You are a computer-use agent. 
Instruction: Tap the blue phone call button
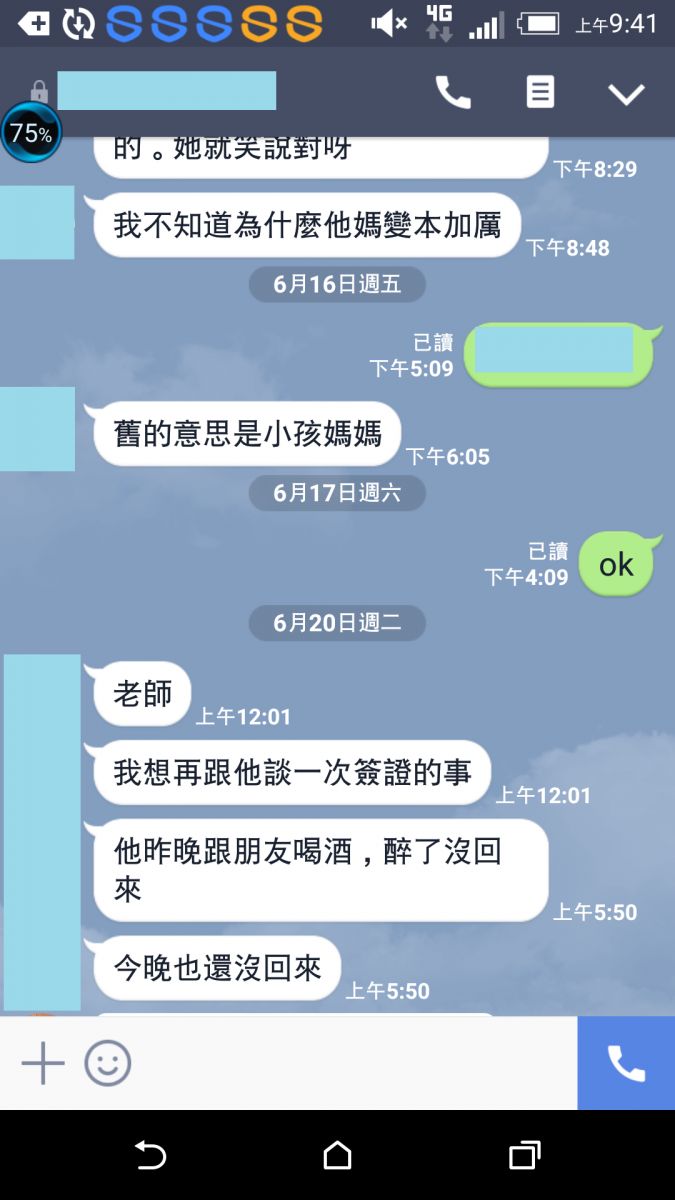pos(626,1063)
